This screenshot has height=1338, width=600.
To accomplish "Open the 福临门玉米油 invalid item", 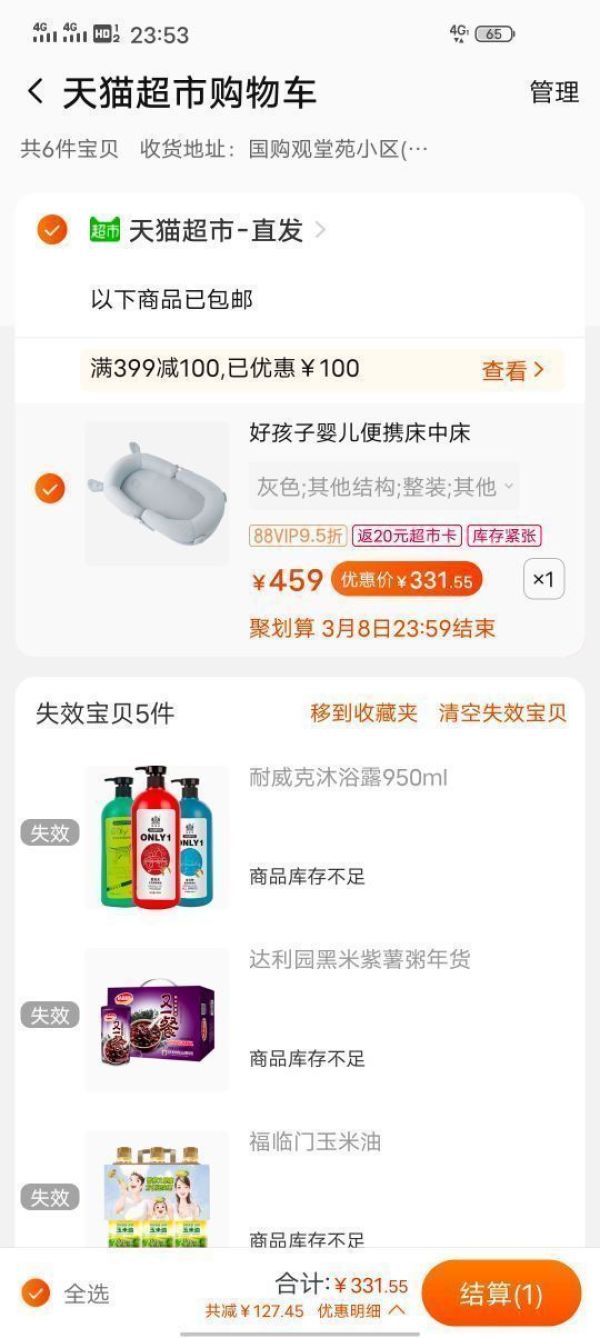I will coord(315,1141).
